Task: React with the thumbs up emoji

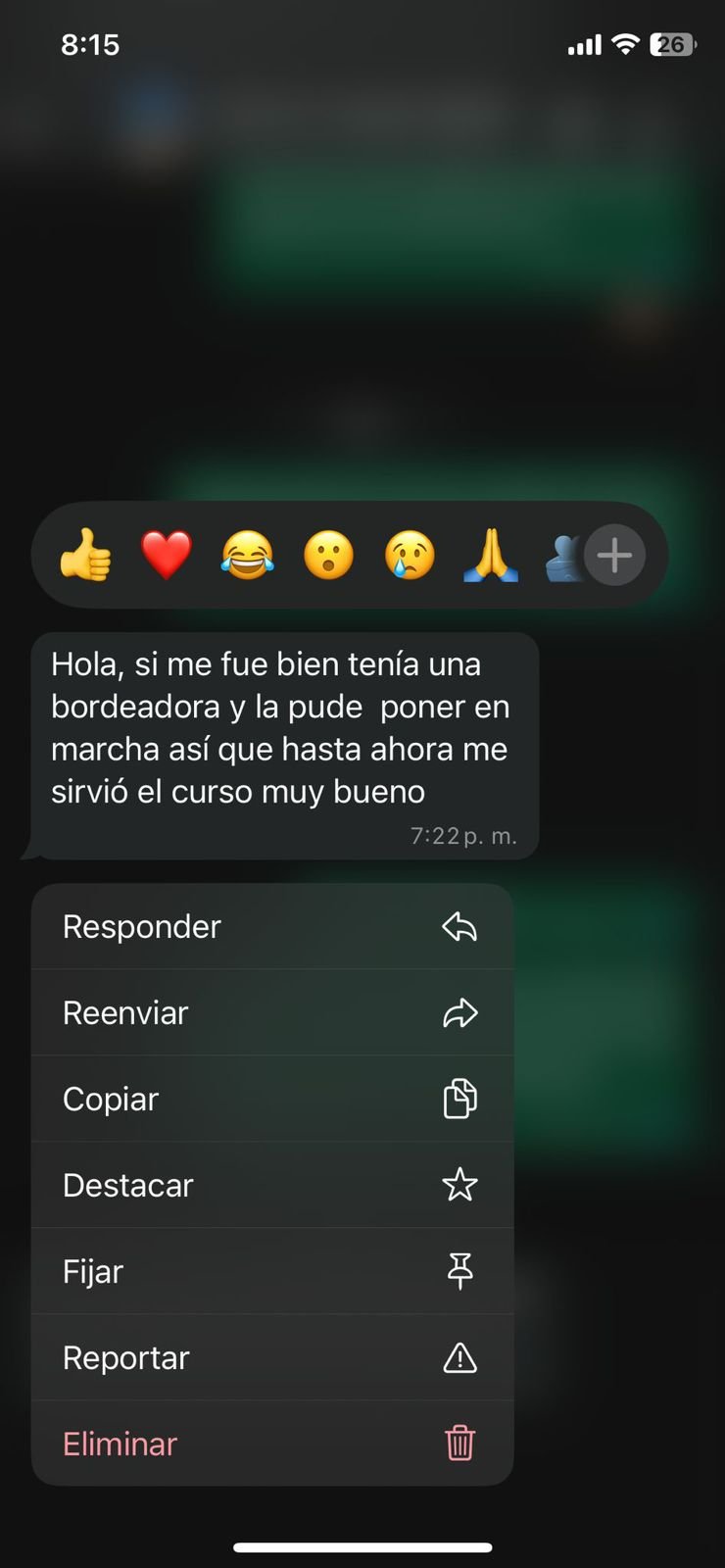Action: (x=85, y=555)
